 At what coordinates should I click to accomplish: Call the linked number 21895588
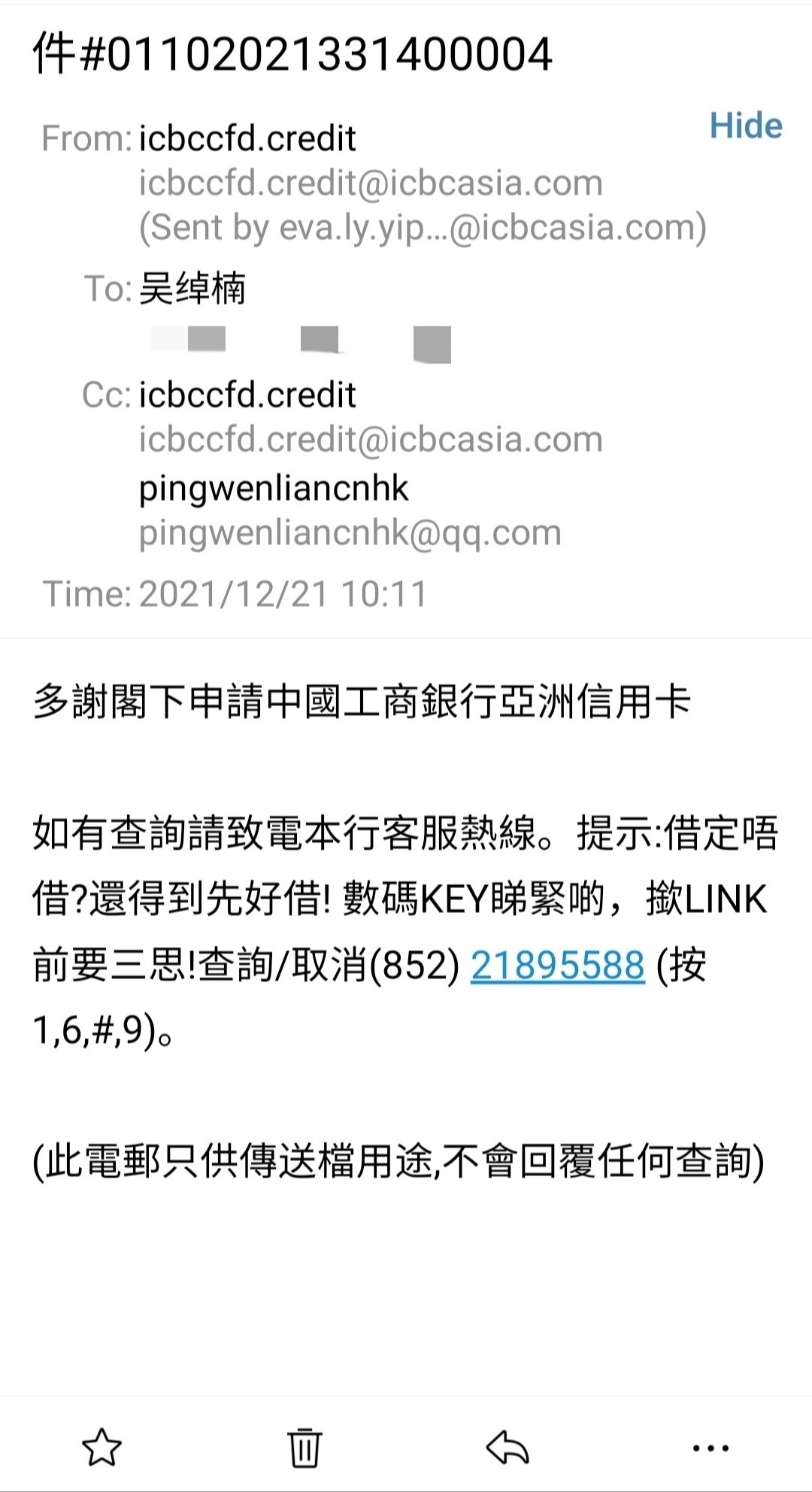tap(557, 965)
